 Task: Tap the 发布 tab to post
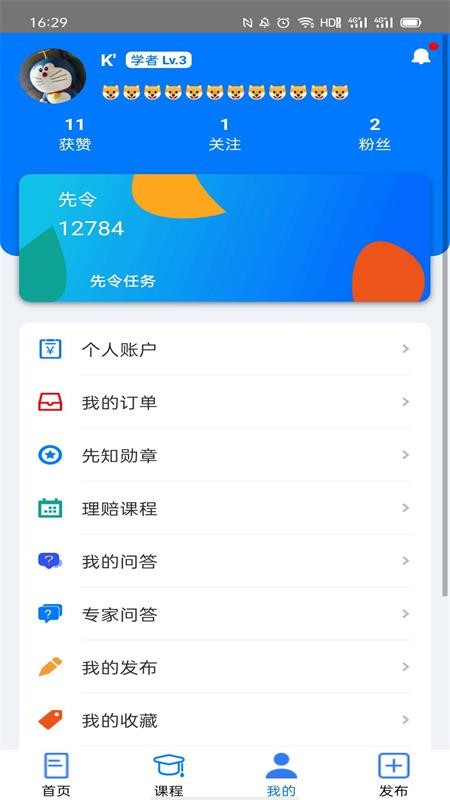[x=394, y=774]
